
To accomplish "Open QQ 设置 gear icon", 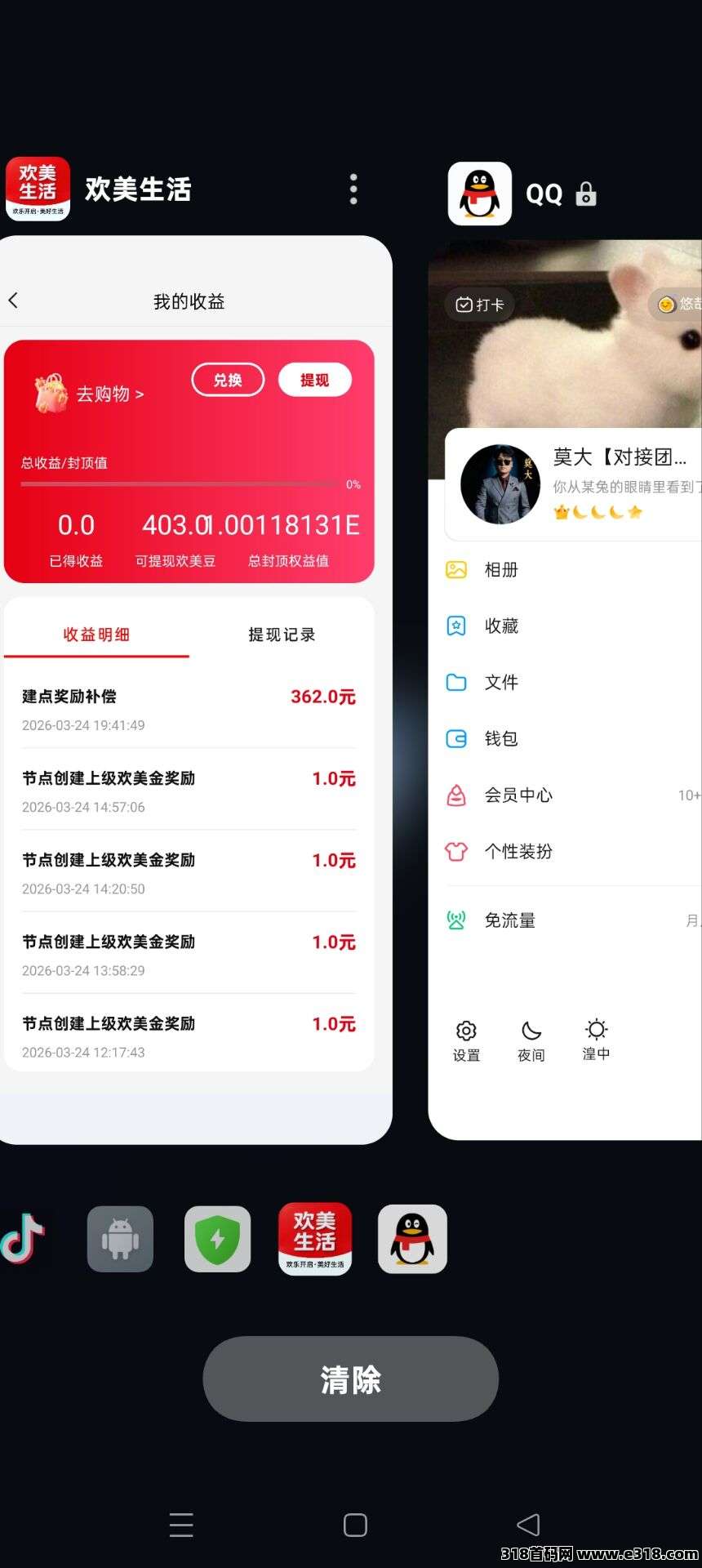I will tap(465, 1031).
